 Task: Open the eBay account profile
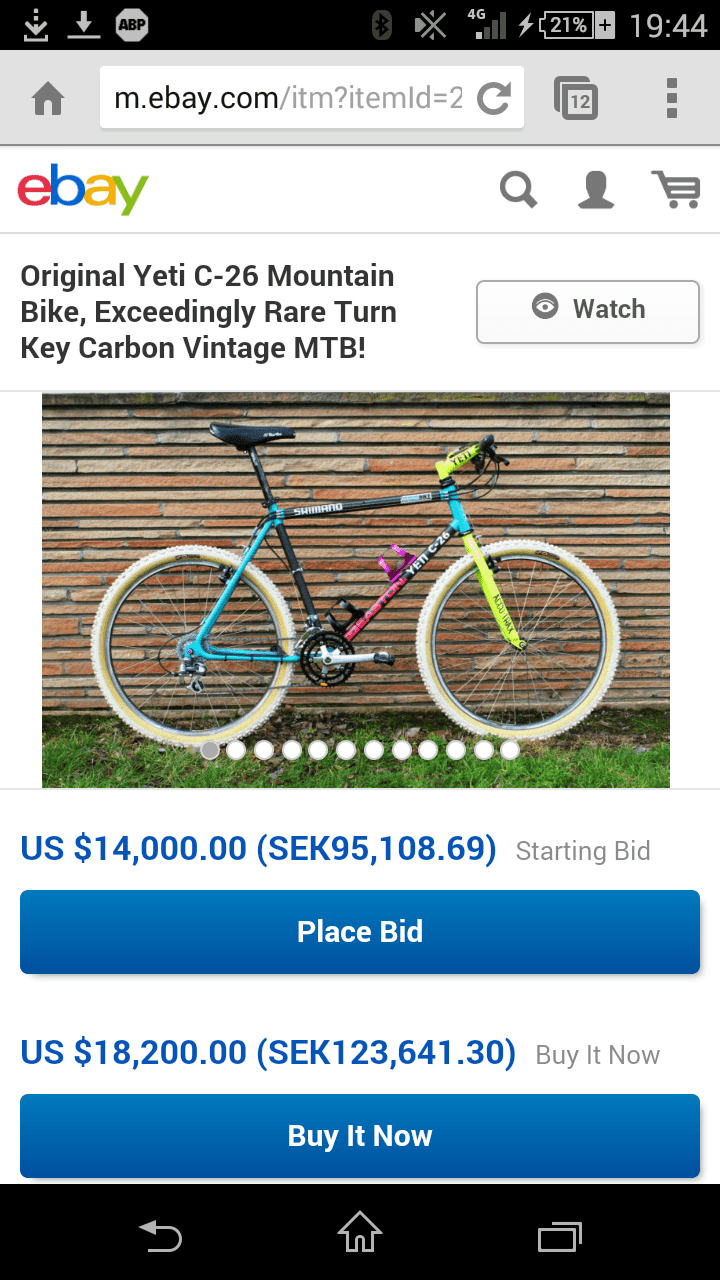click(x=596, y=189)
